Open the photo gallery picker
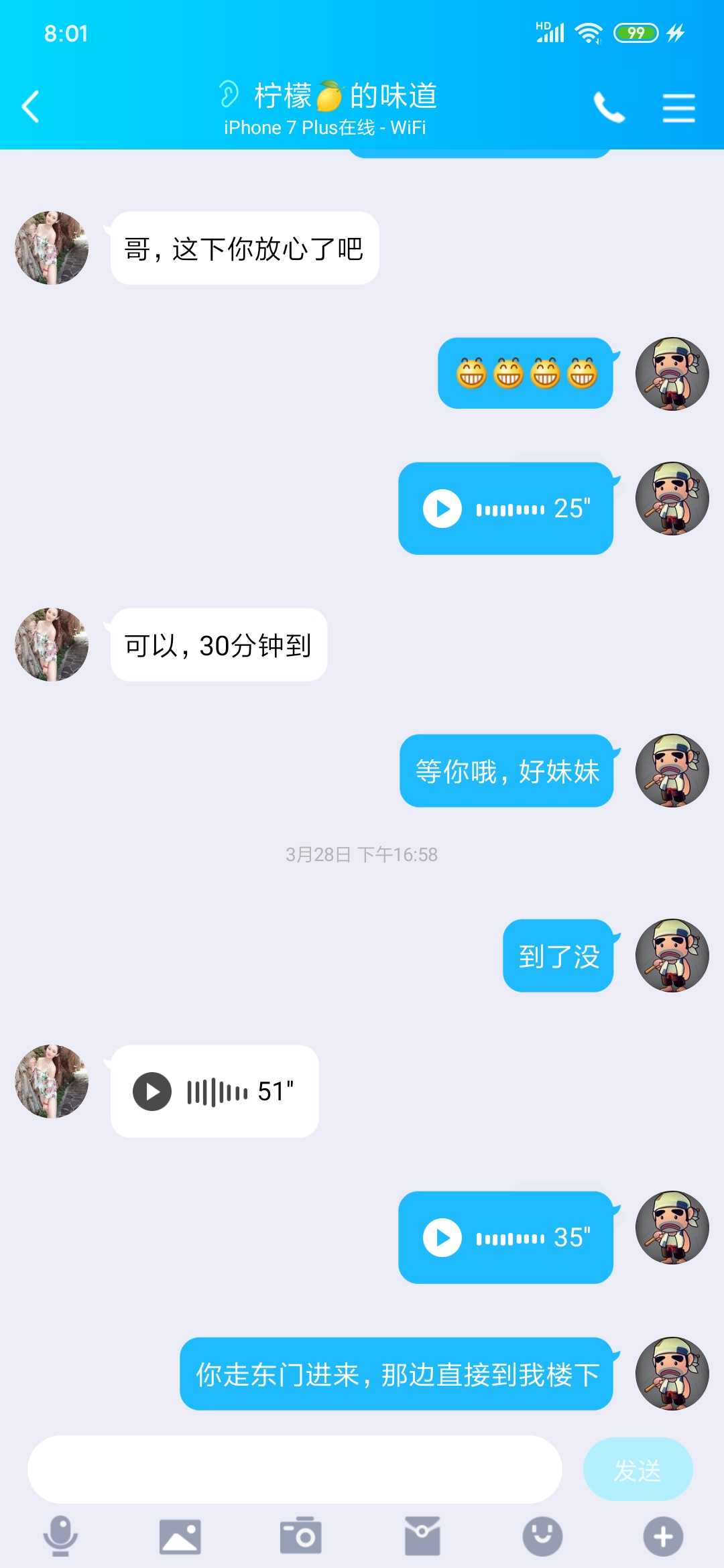The height and width of the screenshot is (1568, 724). [x=180, y=1537]
